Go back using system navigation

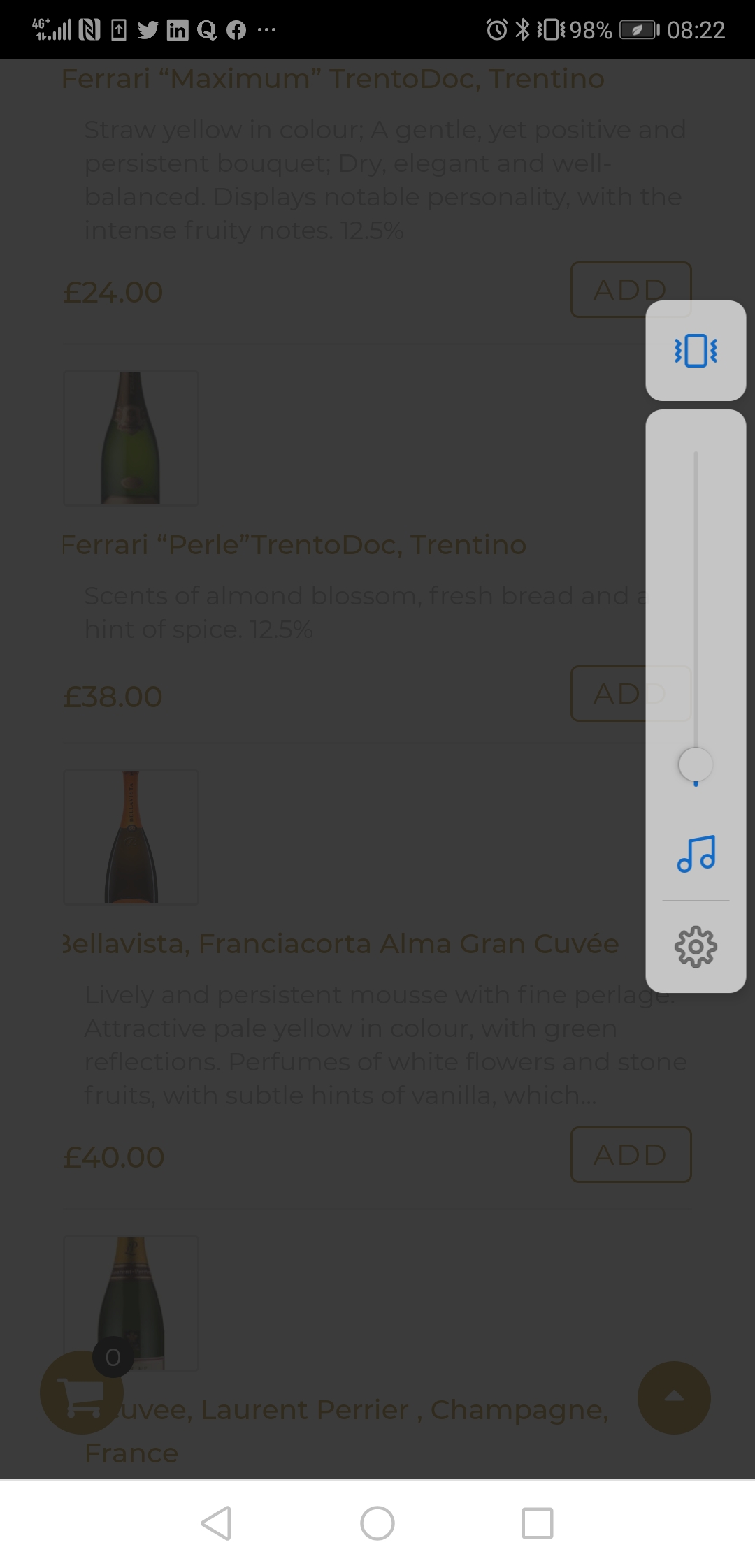click(217, 1523)
